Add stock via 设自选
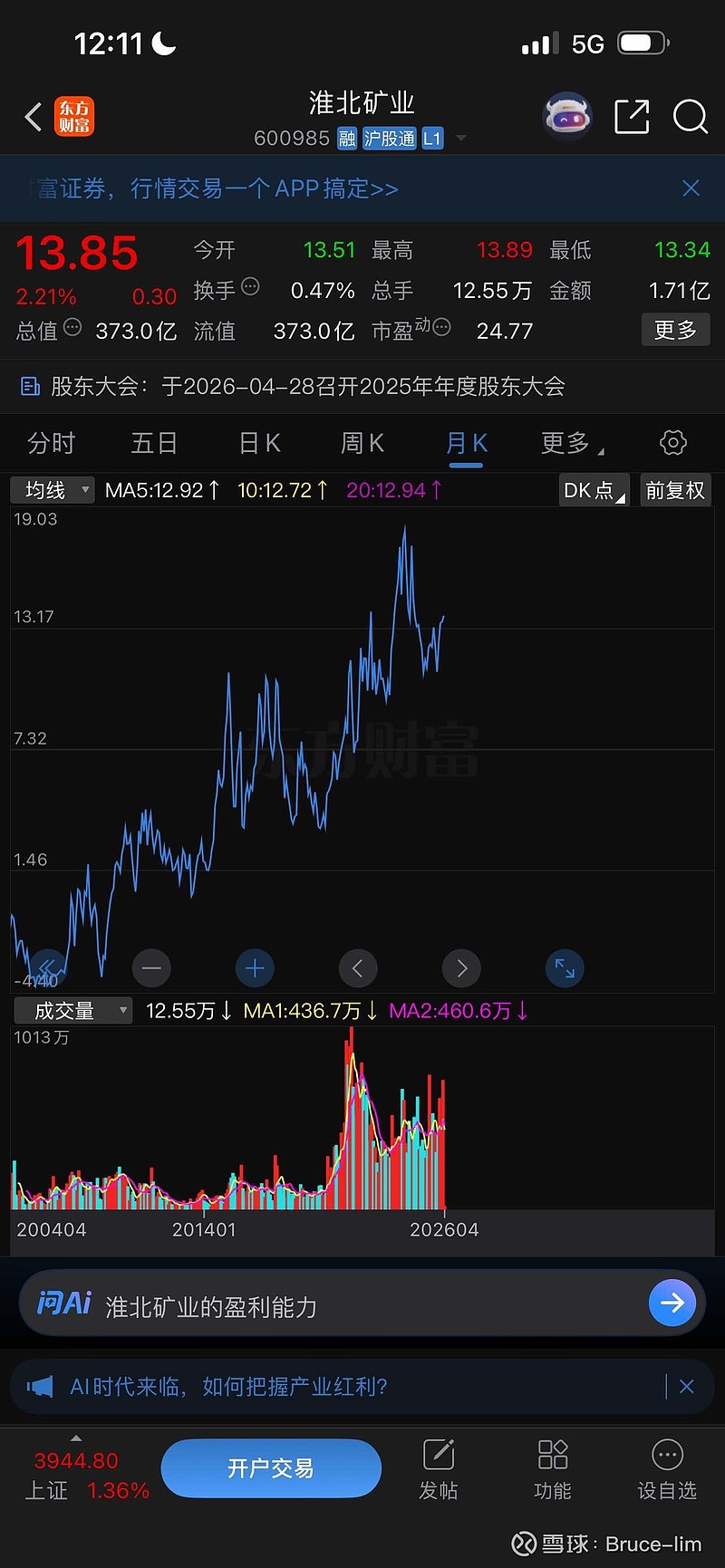725x1568 pixels. coord(667,1470)
